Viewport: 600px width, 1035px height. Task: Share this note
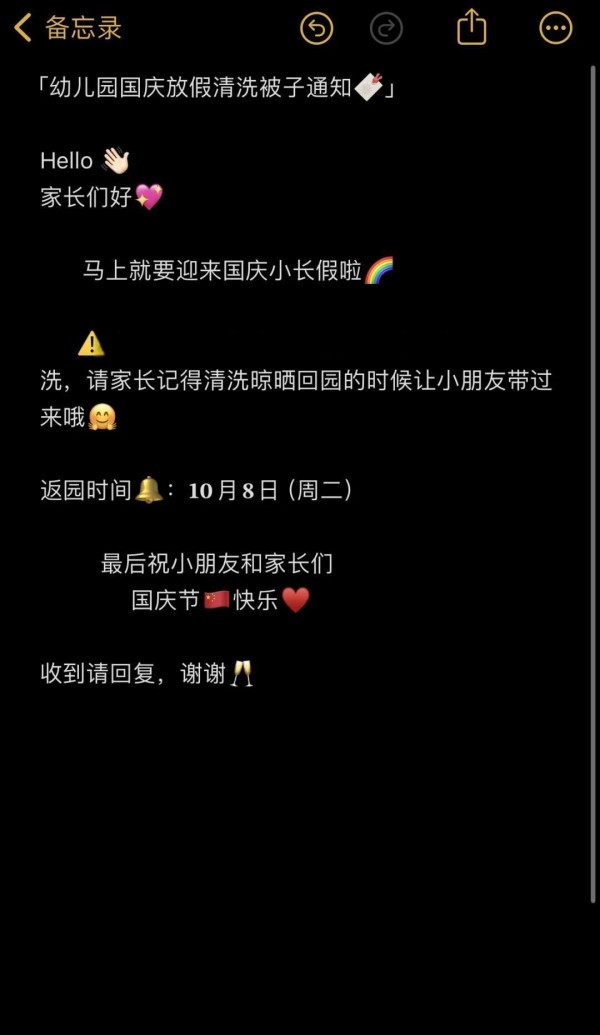point(472,27)
